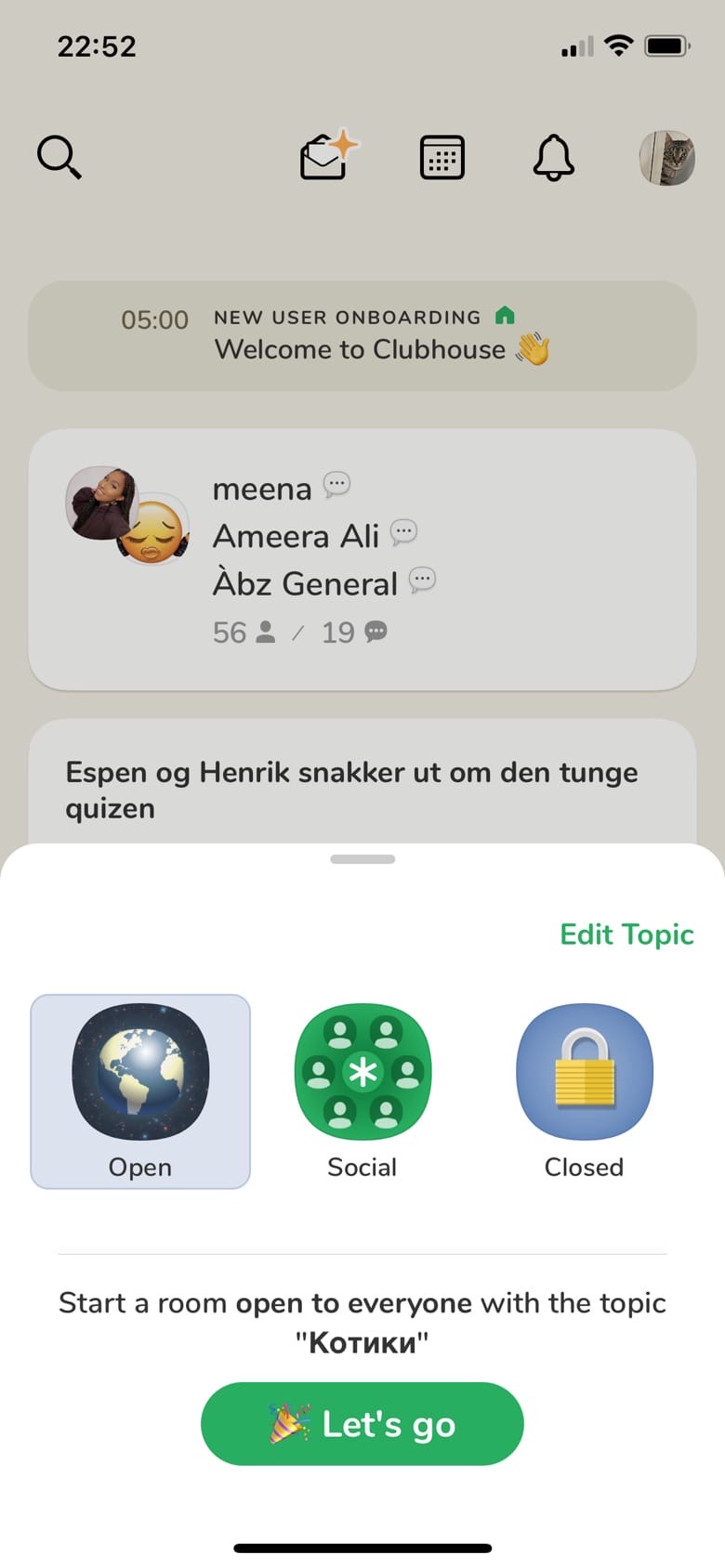Open the invites envelope icon
This screenshot has height=1568, width=725.
point(327,156)
